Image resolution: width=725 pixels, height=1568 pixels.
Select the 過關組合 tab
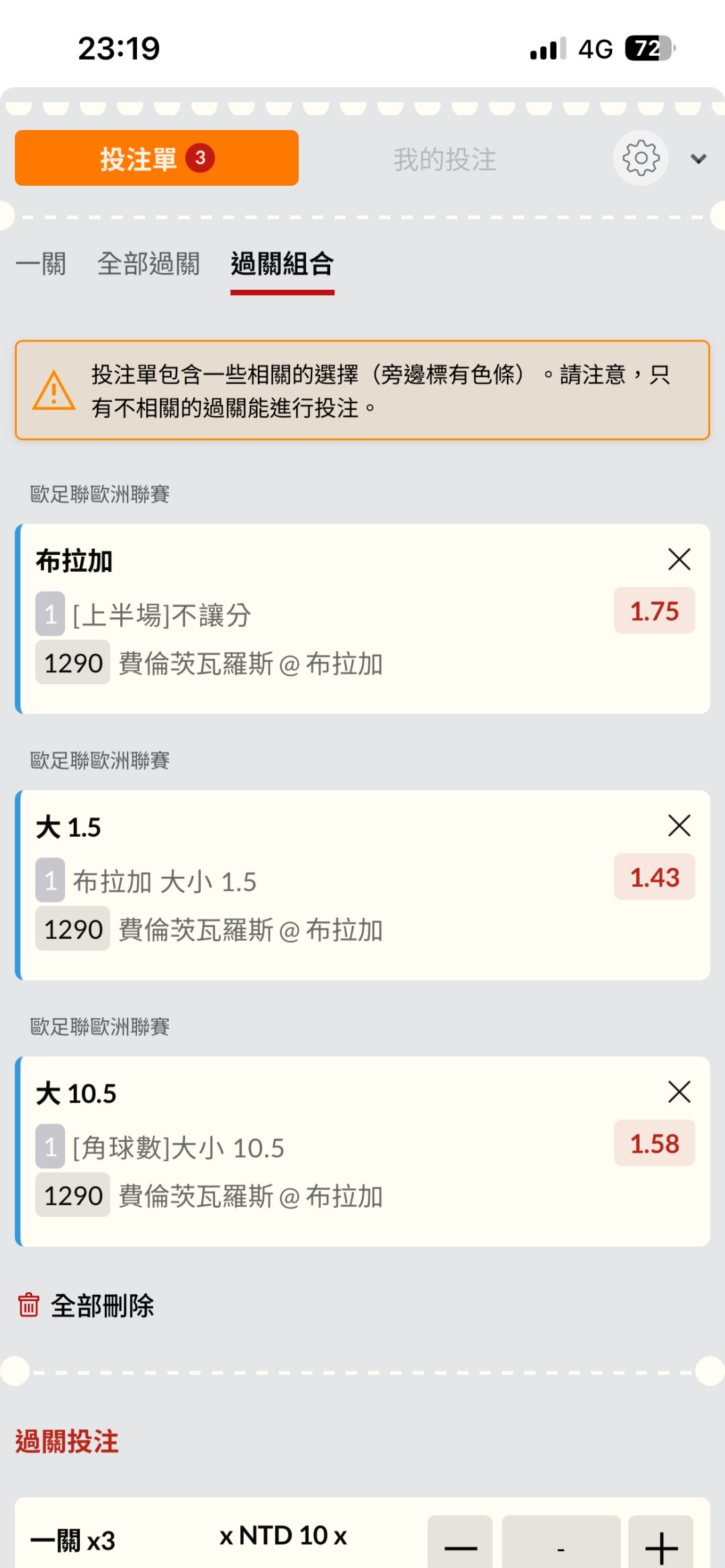[282, 264]
